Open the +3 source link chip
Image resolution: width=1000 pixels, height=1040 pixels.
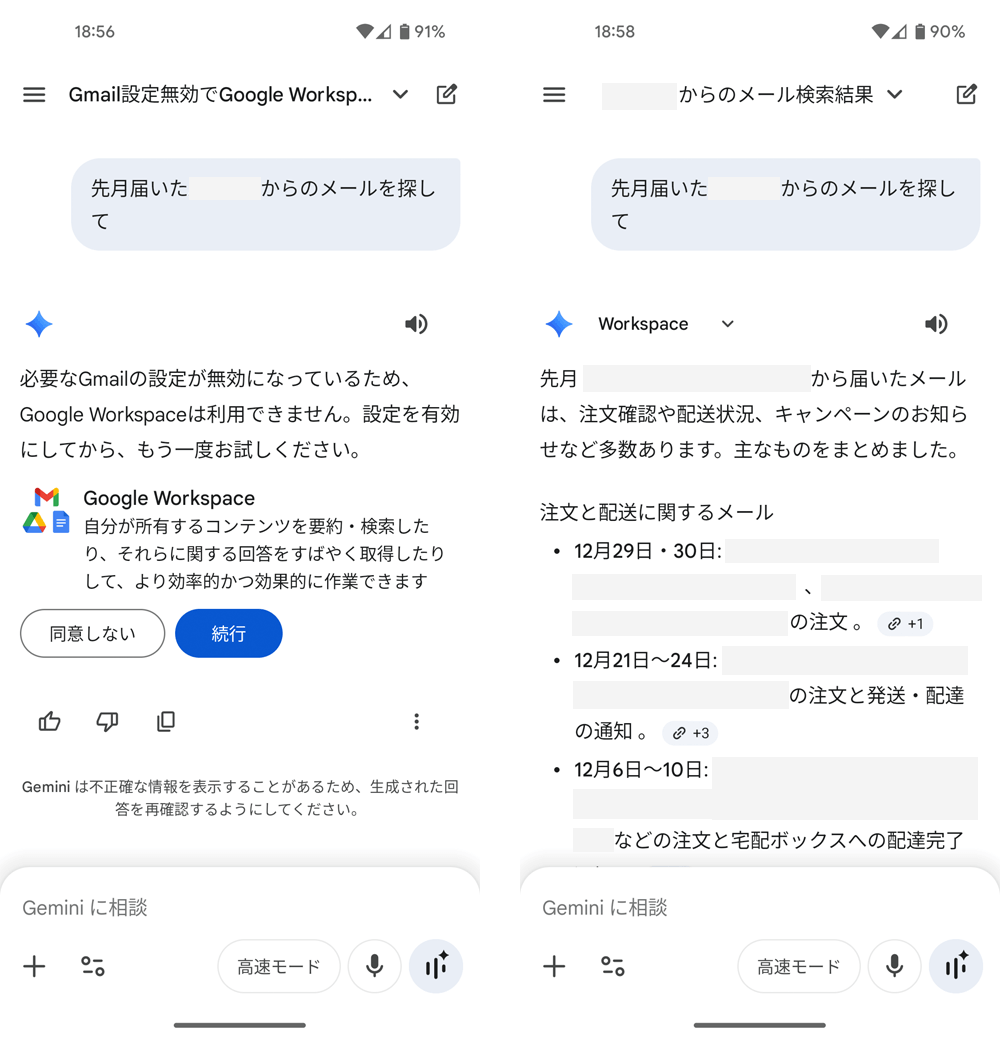[x=690, y=733]
